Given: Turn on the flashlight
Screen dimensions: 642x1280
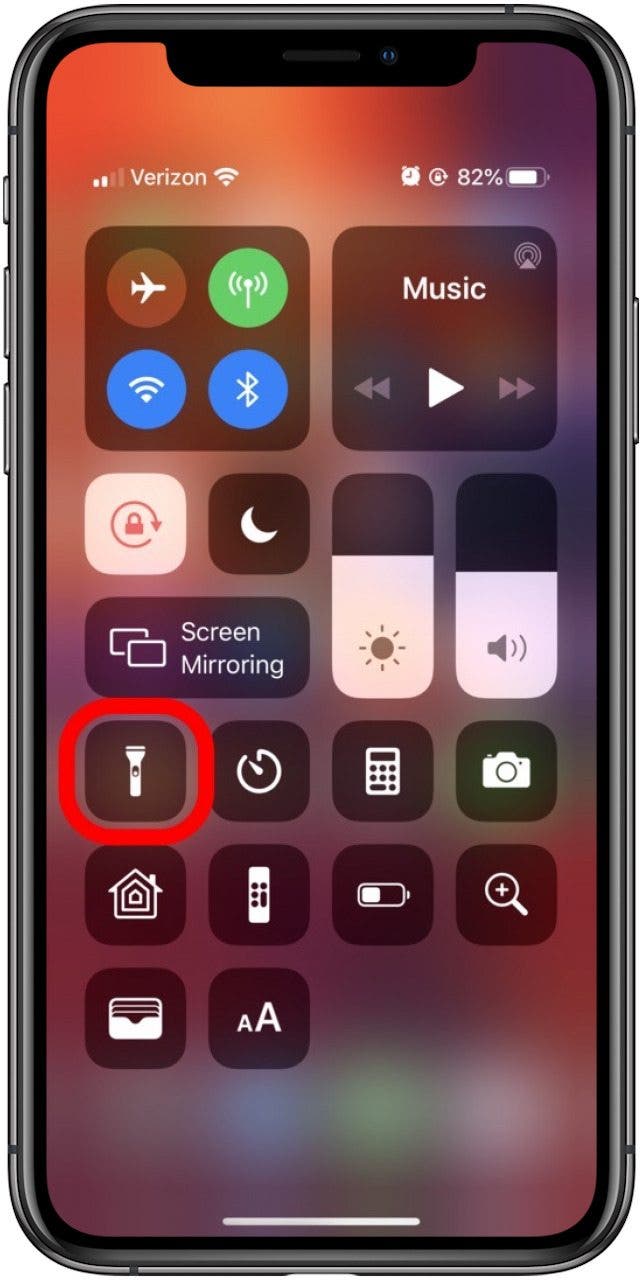Looking at the screenshot, I should click(135, 771).
